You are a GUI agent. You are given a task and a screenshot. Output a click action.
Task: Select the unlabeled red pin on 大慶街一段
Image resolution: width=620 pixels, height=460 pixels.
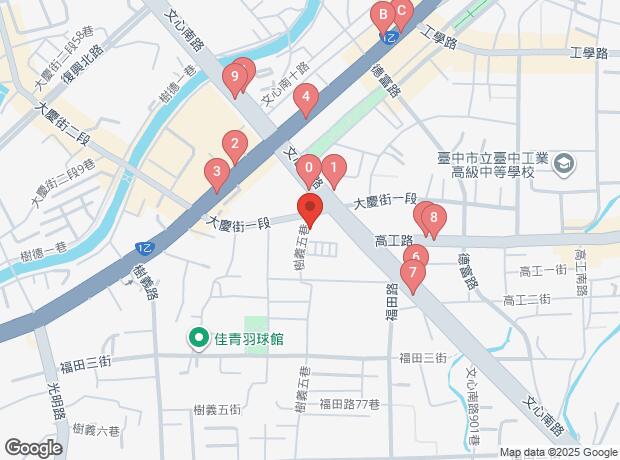pyautogui.click(x=309, y=212)
